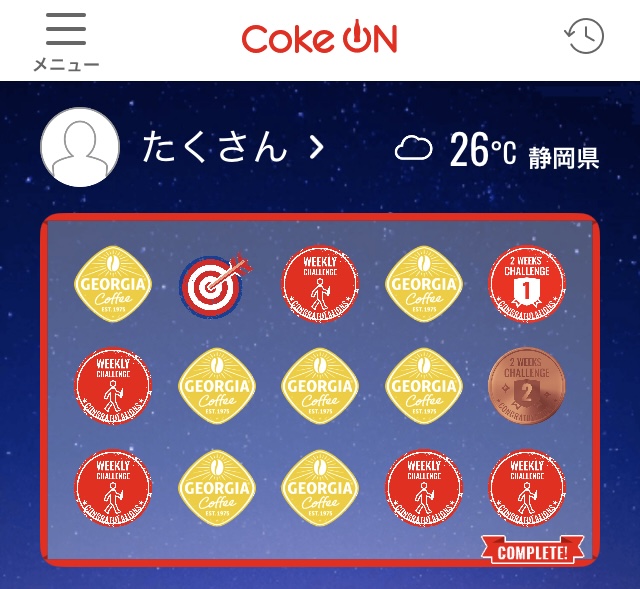Open the たくさん profile
Screen dimensions: 640x589
[233, 148]
